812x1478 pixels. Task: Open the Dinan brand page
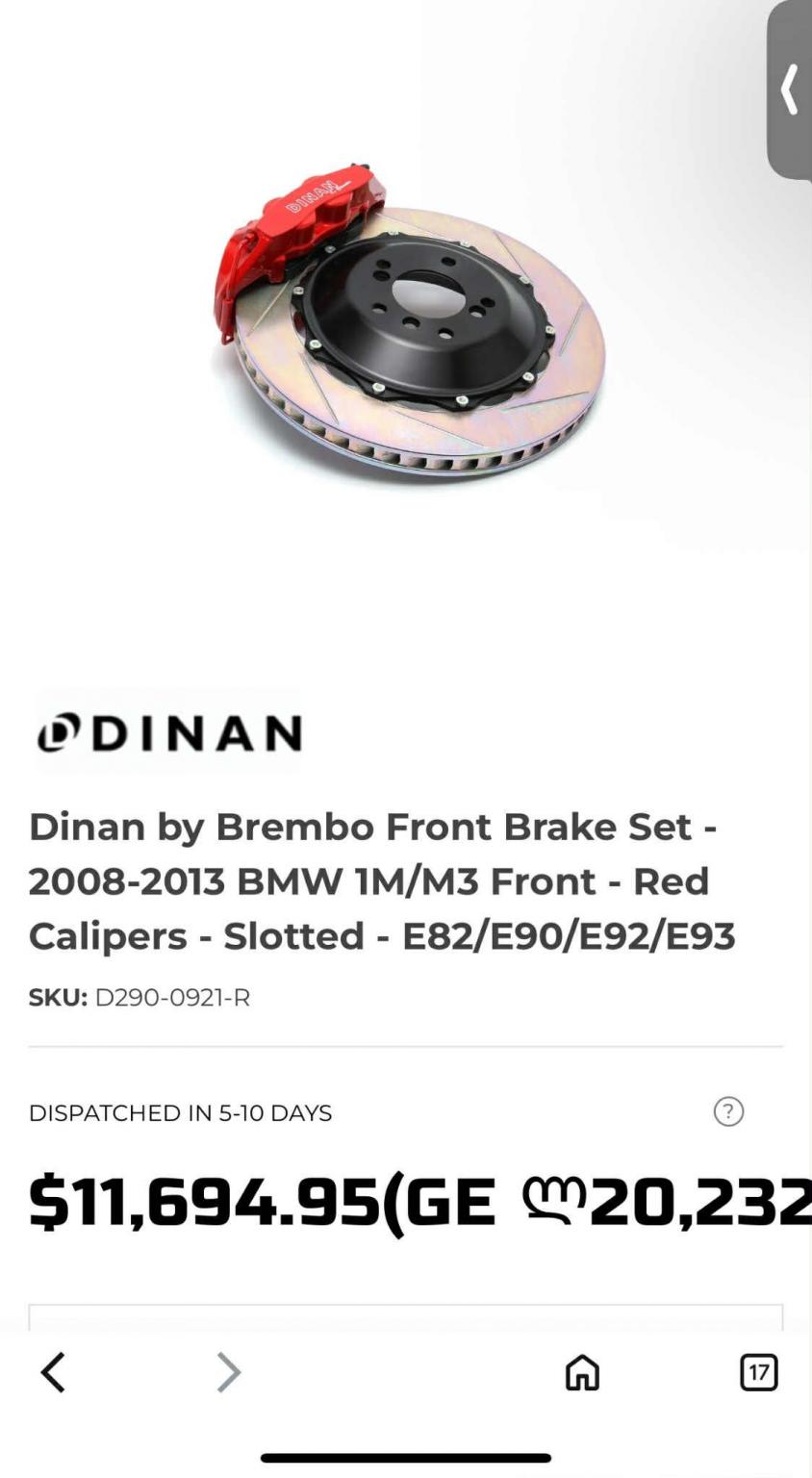pos(169,733)
